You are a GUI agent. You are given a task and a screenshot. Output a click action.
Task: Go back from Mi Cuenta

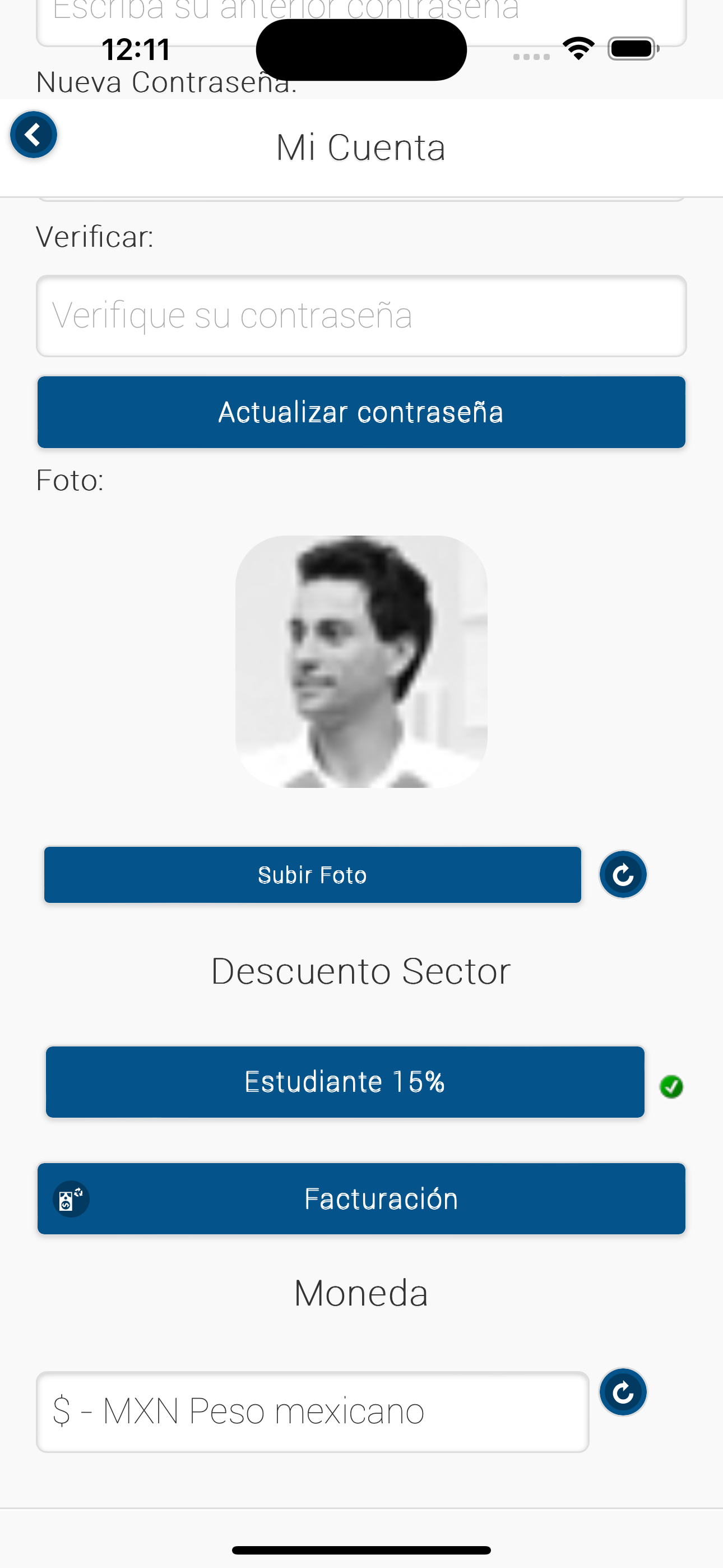tap(34, 135)
